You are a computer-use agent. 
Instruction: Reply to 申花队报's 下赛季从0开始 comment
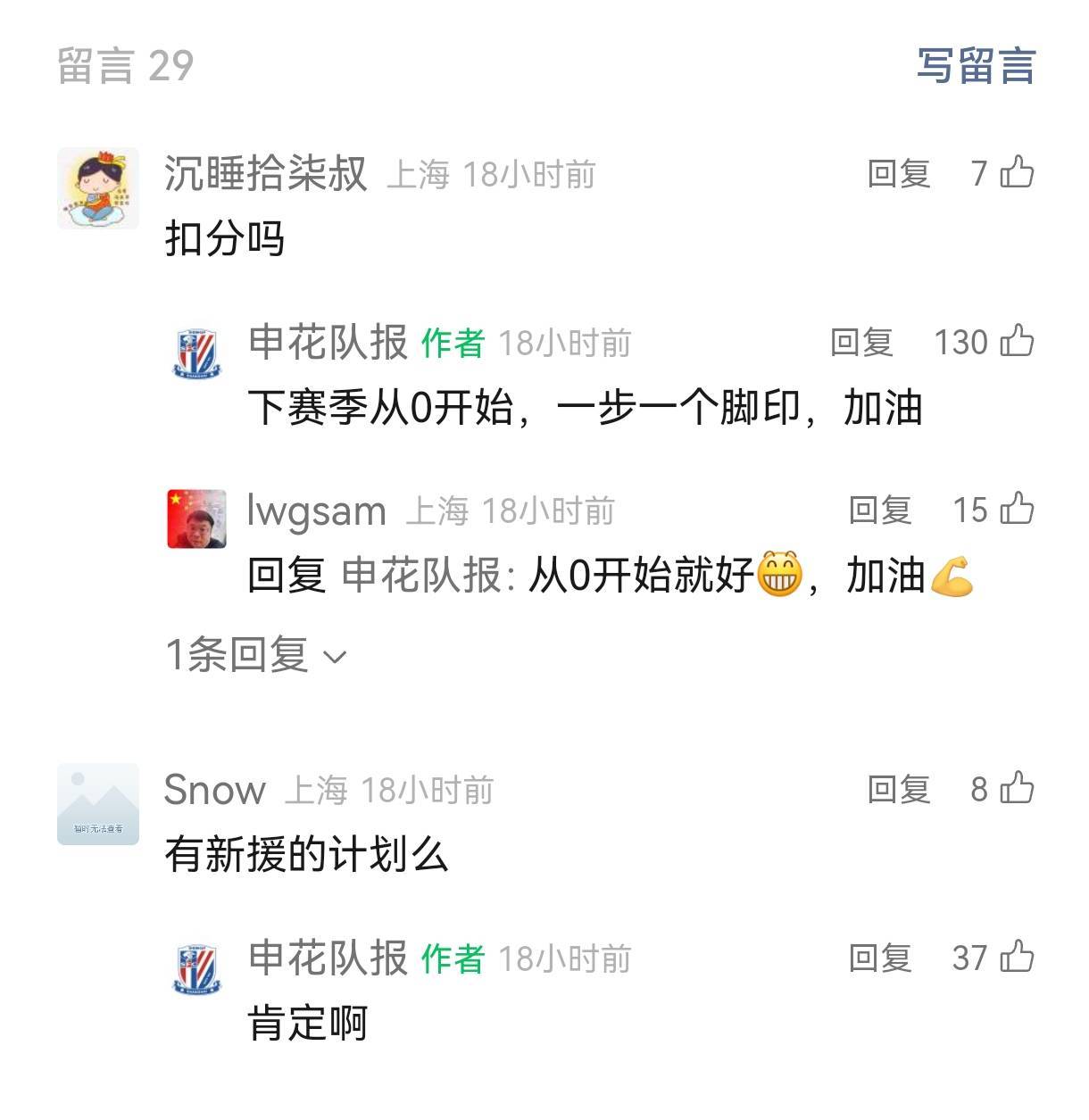(861, 342)
